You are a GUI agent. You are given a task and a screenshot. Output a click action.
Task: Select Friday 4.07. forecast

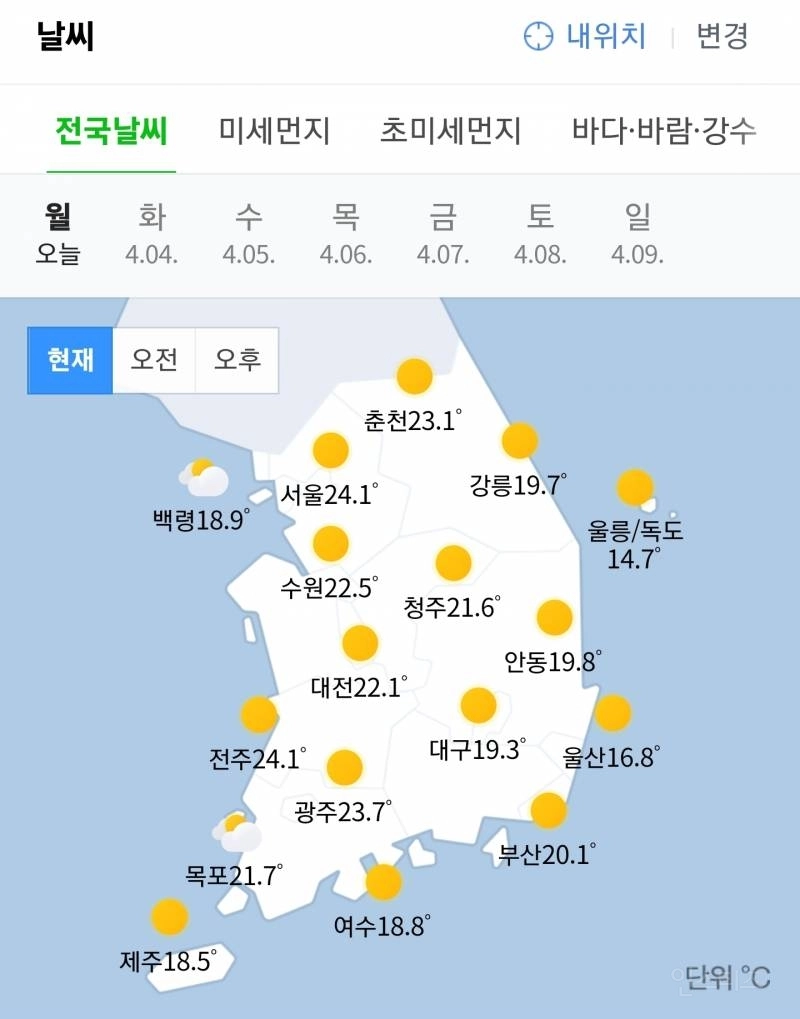[443, 234]
